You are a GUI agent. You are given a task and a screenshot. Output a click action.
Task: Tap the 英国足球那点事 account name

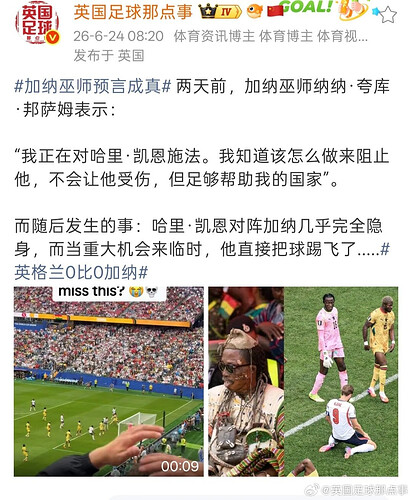pyautogui.click(x=133, y=12)
